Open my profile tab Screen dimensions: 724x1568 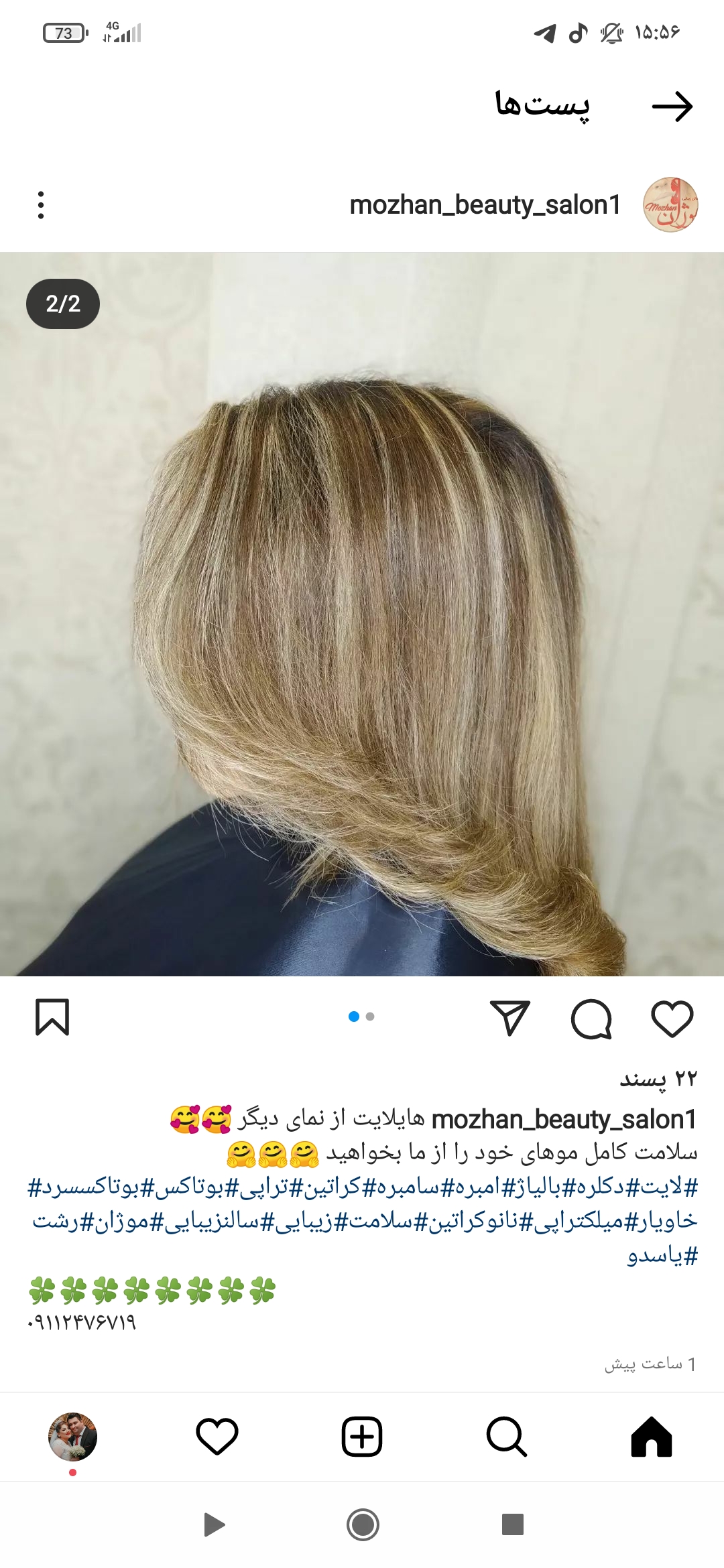click(72, 1437)
